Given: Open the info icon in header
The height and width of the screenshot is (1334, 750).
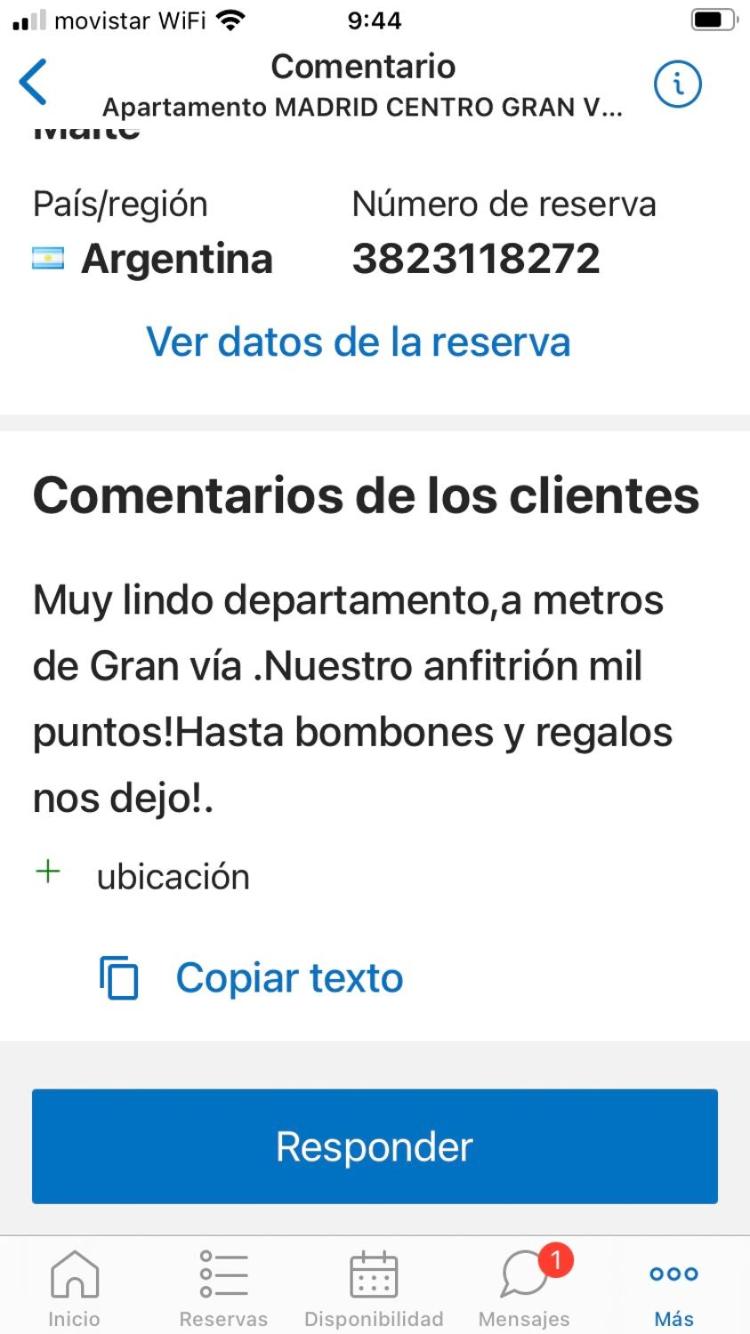Looking at the screenshot, I should (x=678, y=85).
